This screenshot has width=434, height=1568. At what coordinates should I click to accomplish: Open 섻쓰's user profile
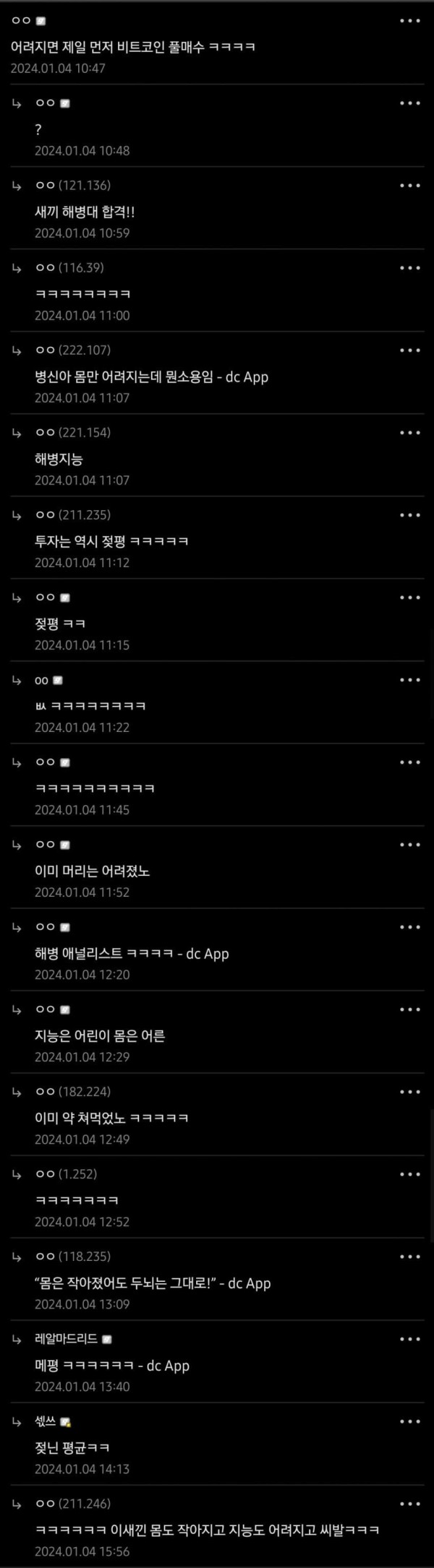[46, 1421]
